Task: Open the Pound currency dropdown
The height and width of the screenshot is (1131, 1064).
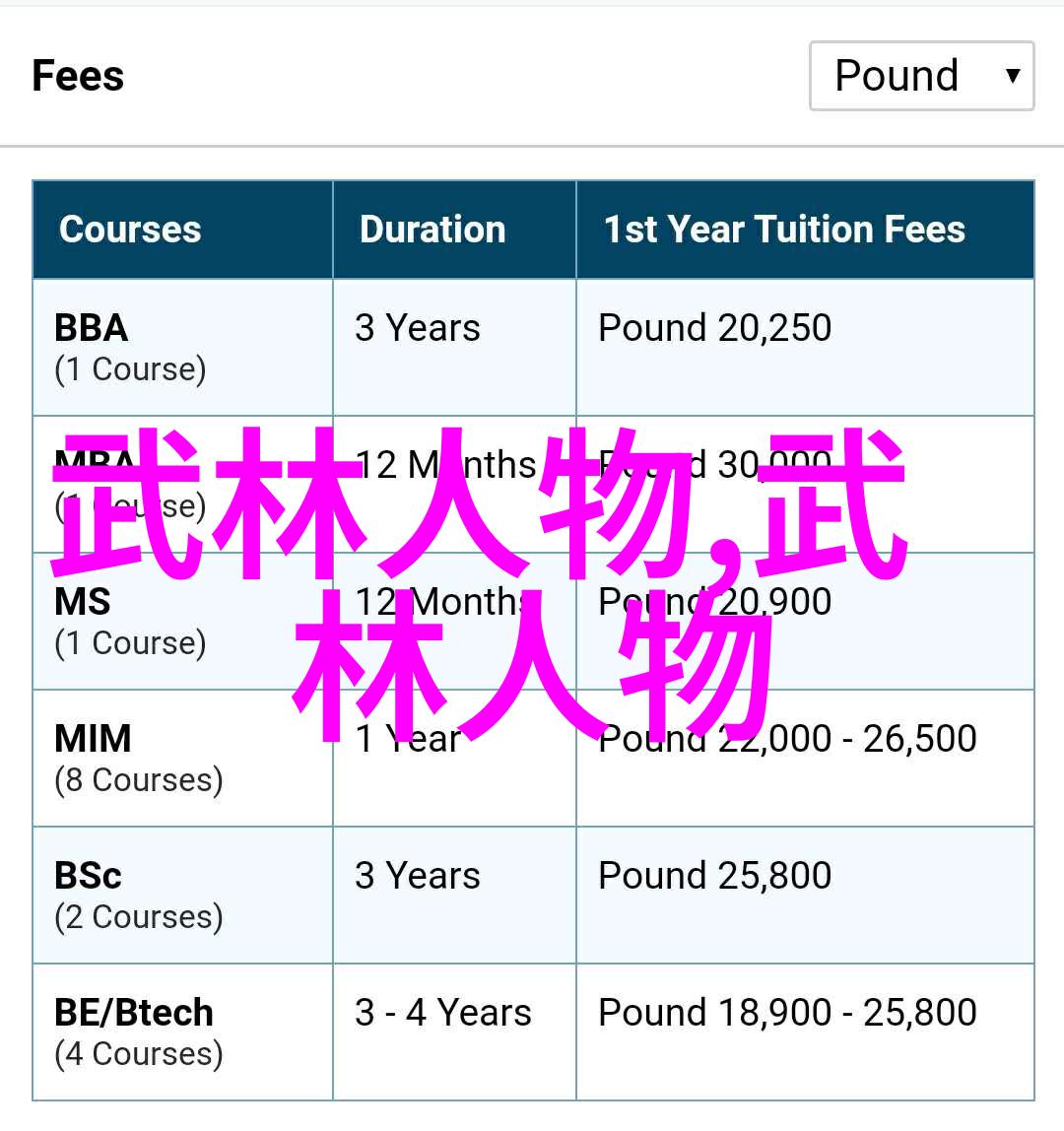Action: 921,76
